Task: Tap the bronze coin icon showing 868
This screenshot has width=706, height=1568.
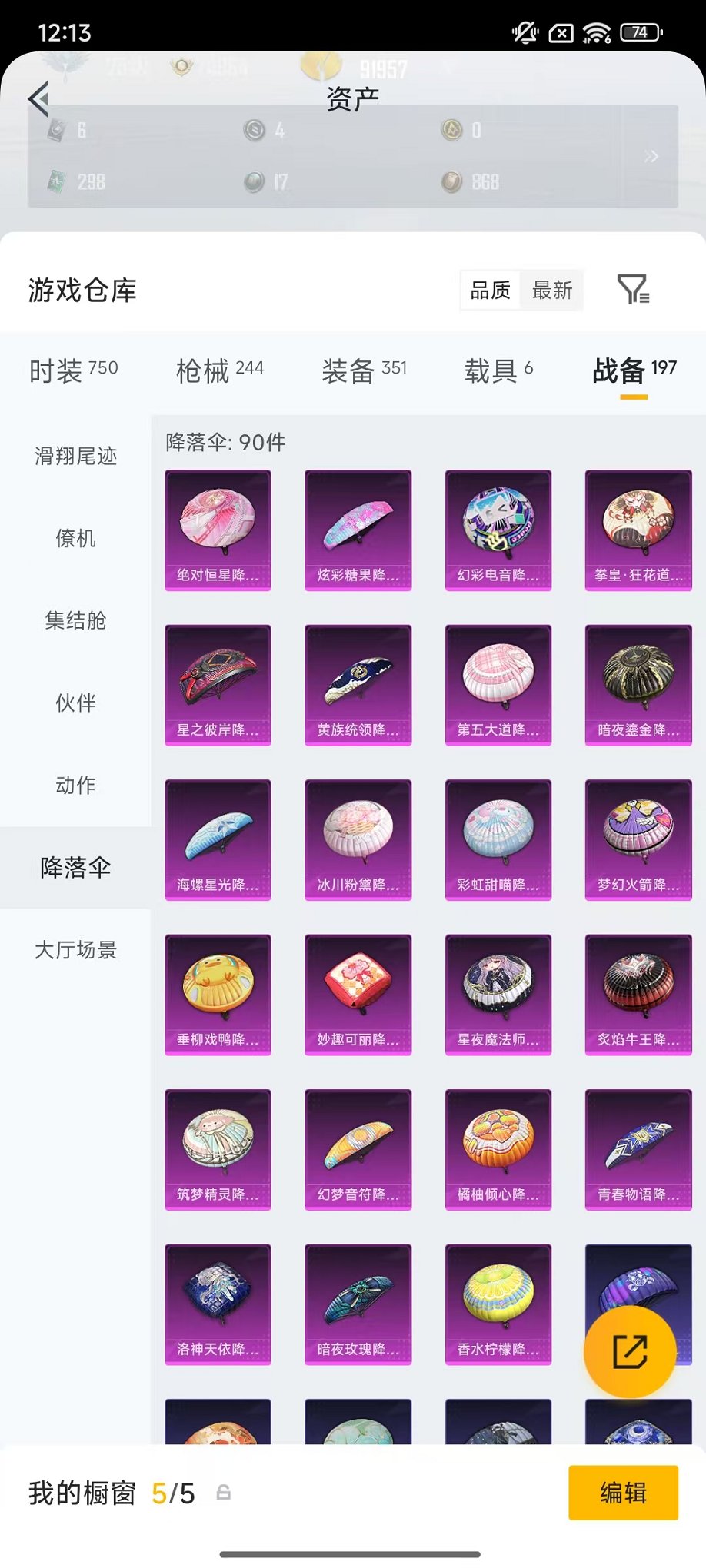Action: pyautogui.click(x=450, y=182)
